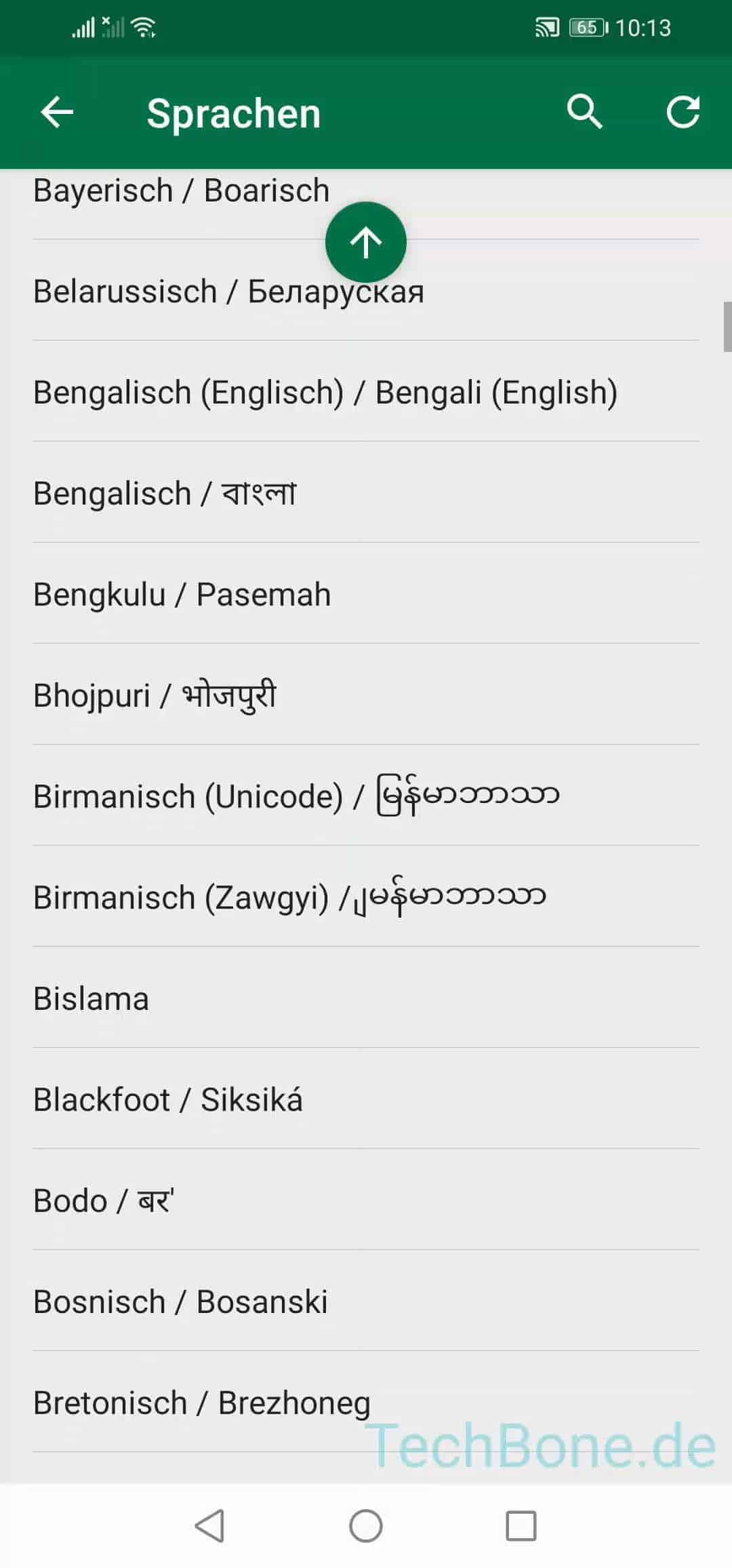Choose Birmanisch (Unicode)

(x=296, y=796)
